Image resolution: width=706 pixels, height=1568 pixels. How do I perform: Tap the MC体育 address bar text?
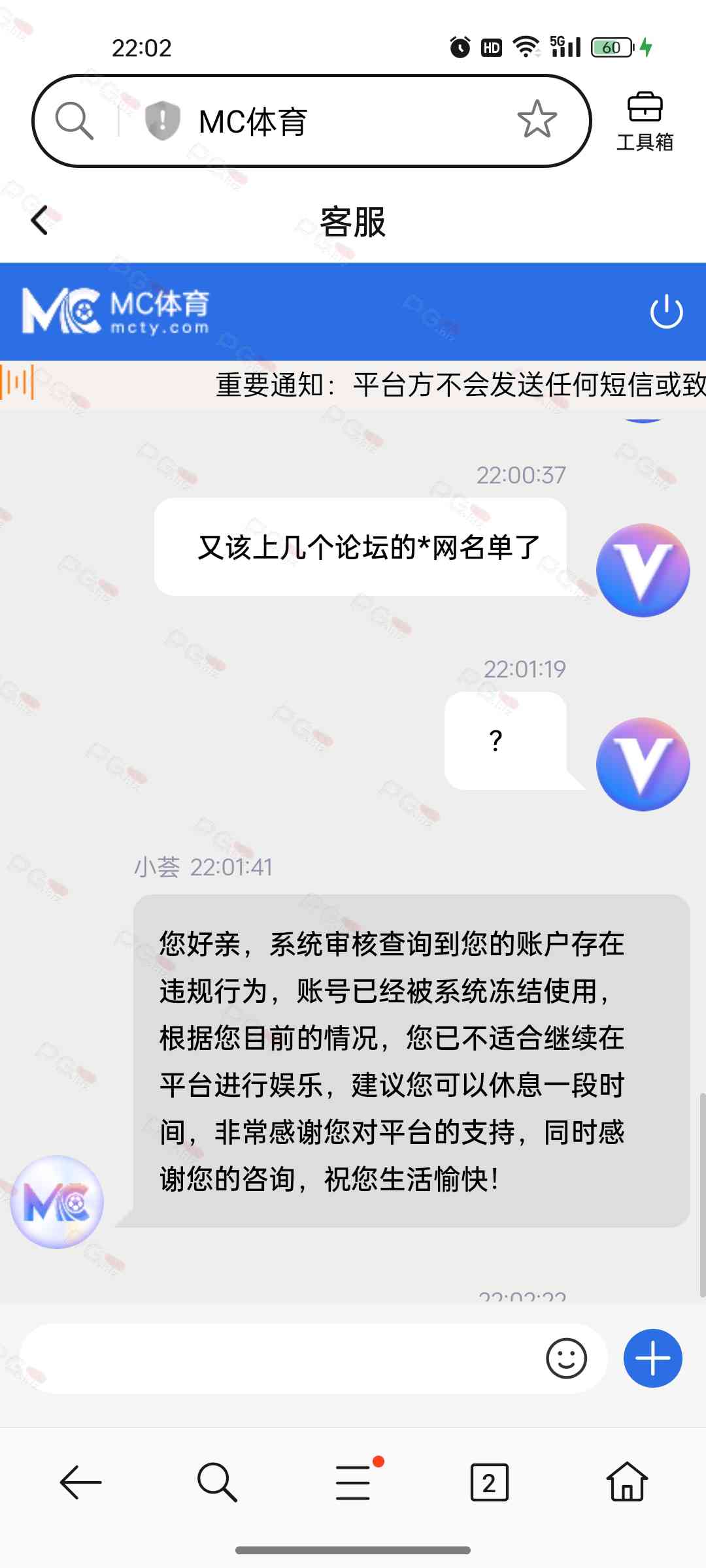point(253,122)
